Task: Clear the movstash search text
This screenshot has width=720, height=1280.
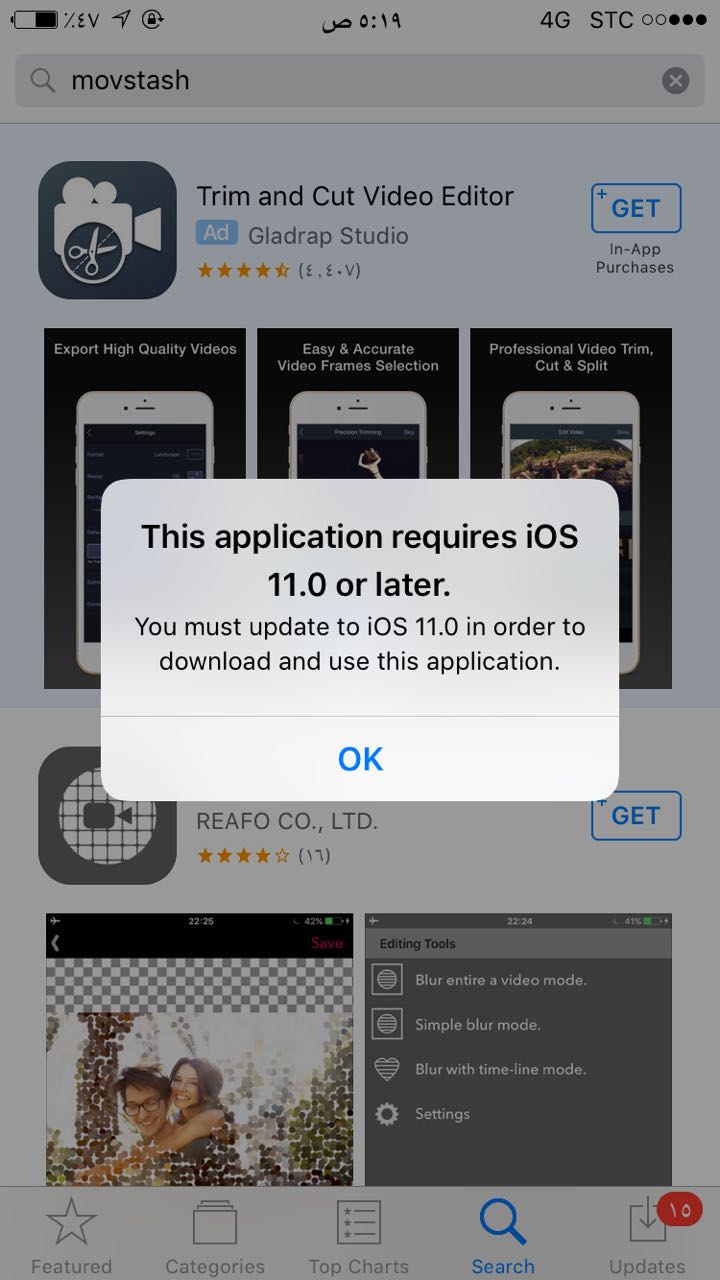Action: pos(676,81)
